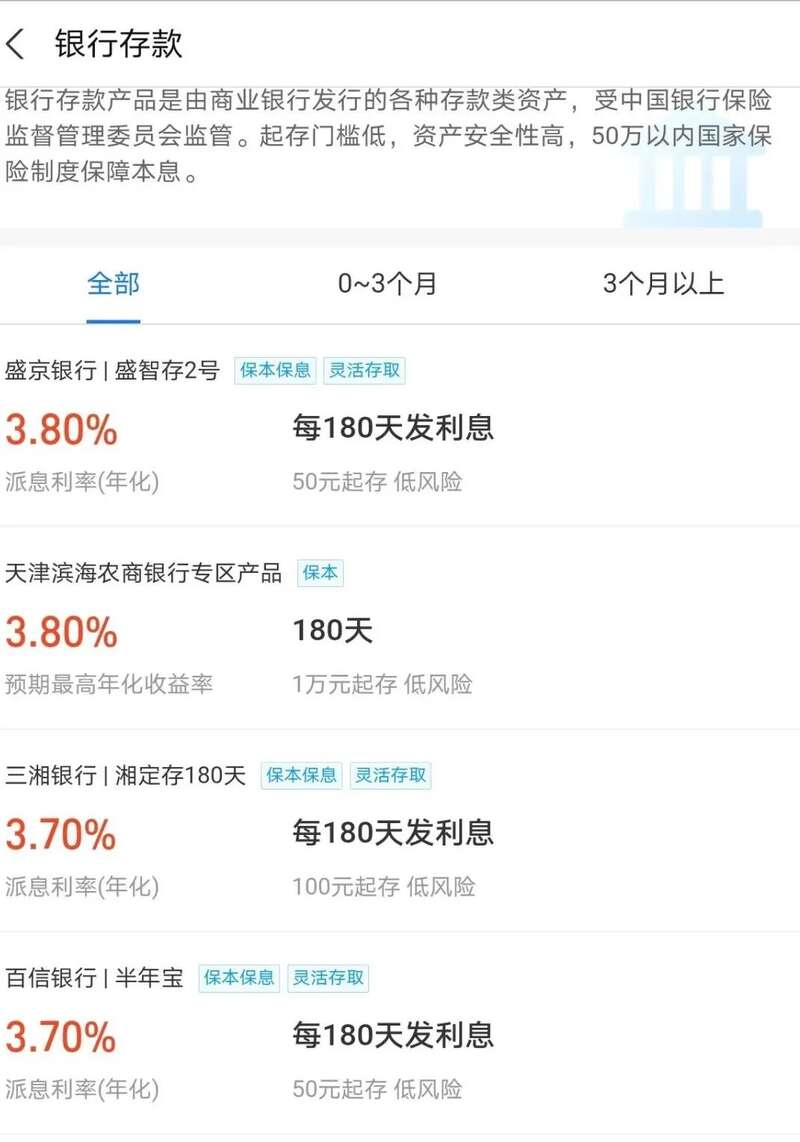Select the 全部 tab

point(113,284)
